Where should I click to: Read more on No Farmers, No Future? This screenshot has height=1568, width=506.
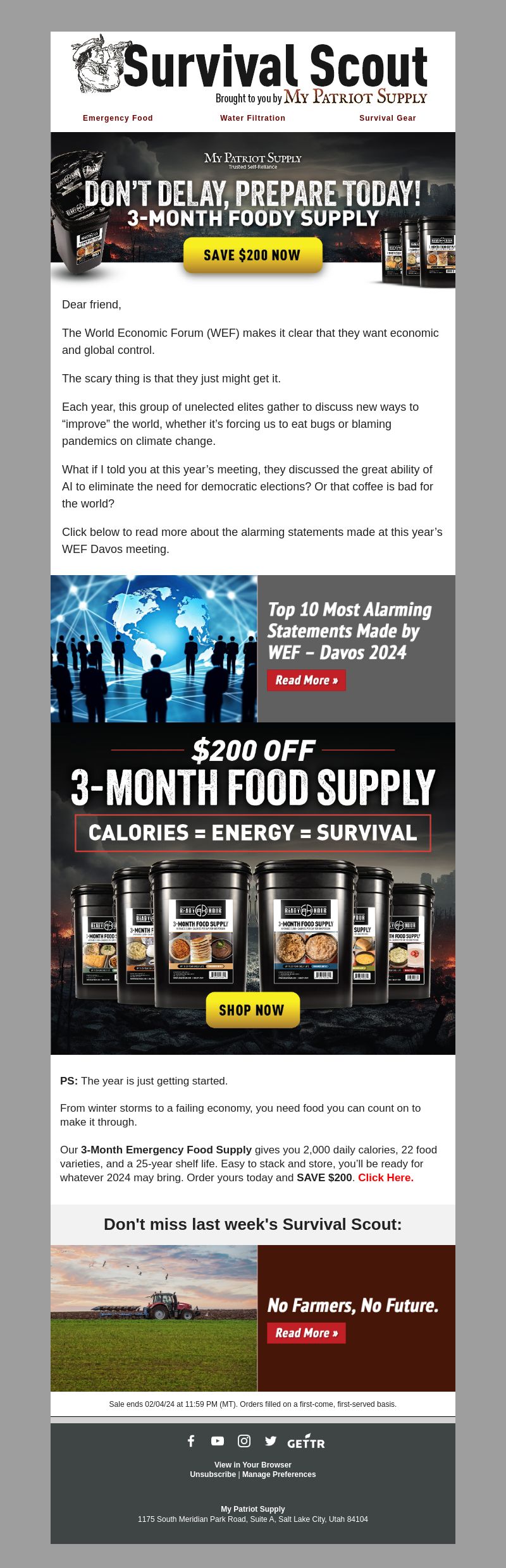[x=306, y=1333]
